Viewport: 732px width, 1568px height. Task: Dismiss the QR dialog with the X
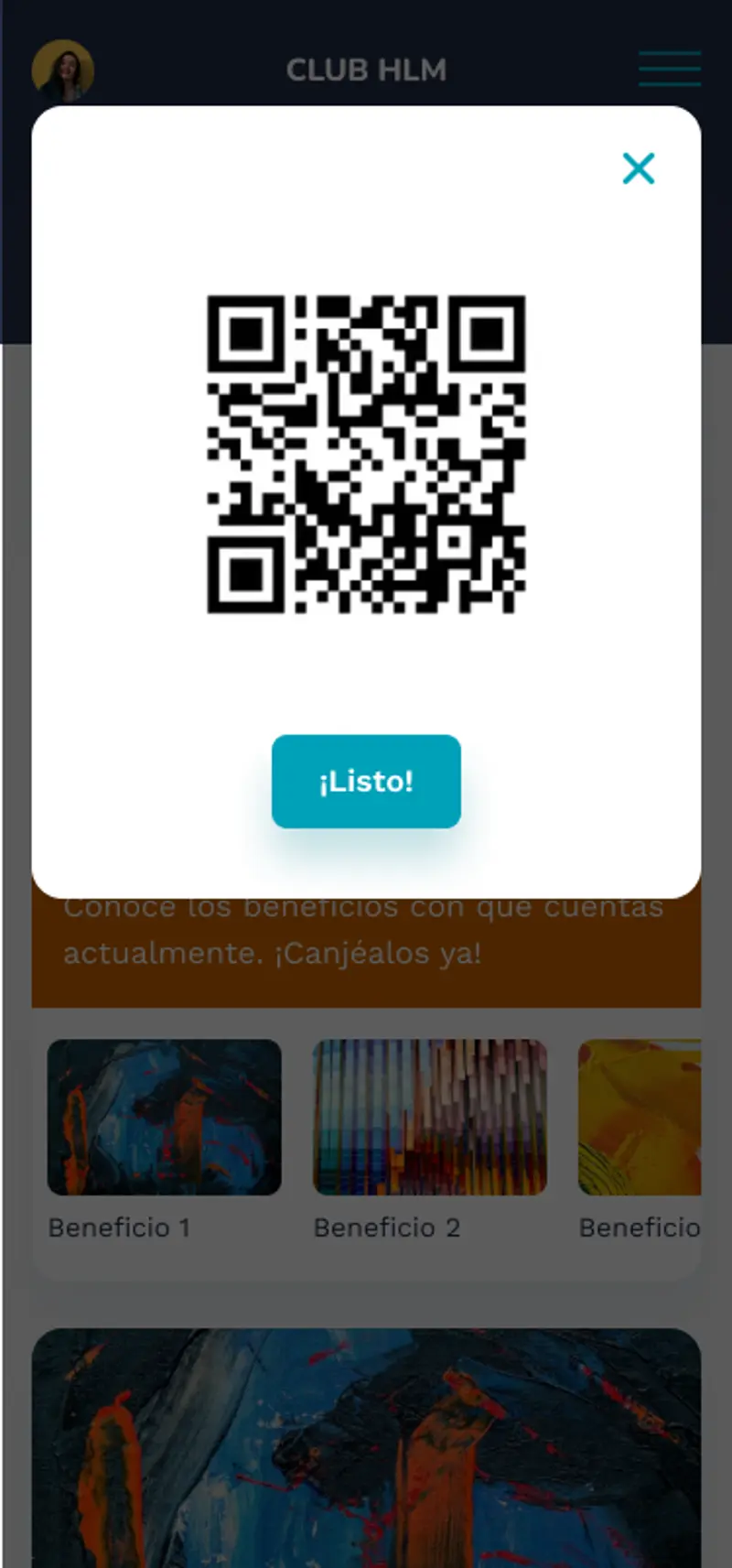pyautogui.click(x=639, y=169)
